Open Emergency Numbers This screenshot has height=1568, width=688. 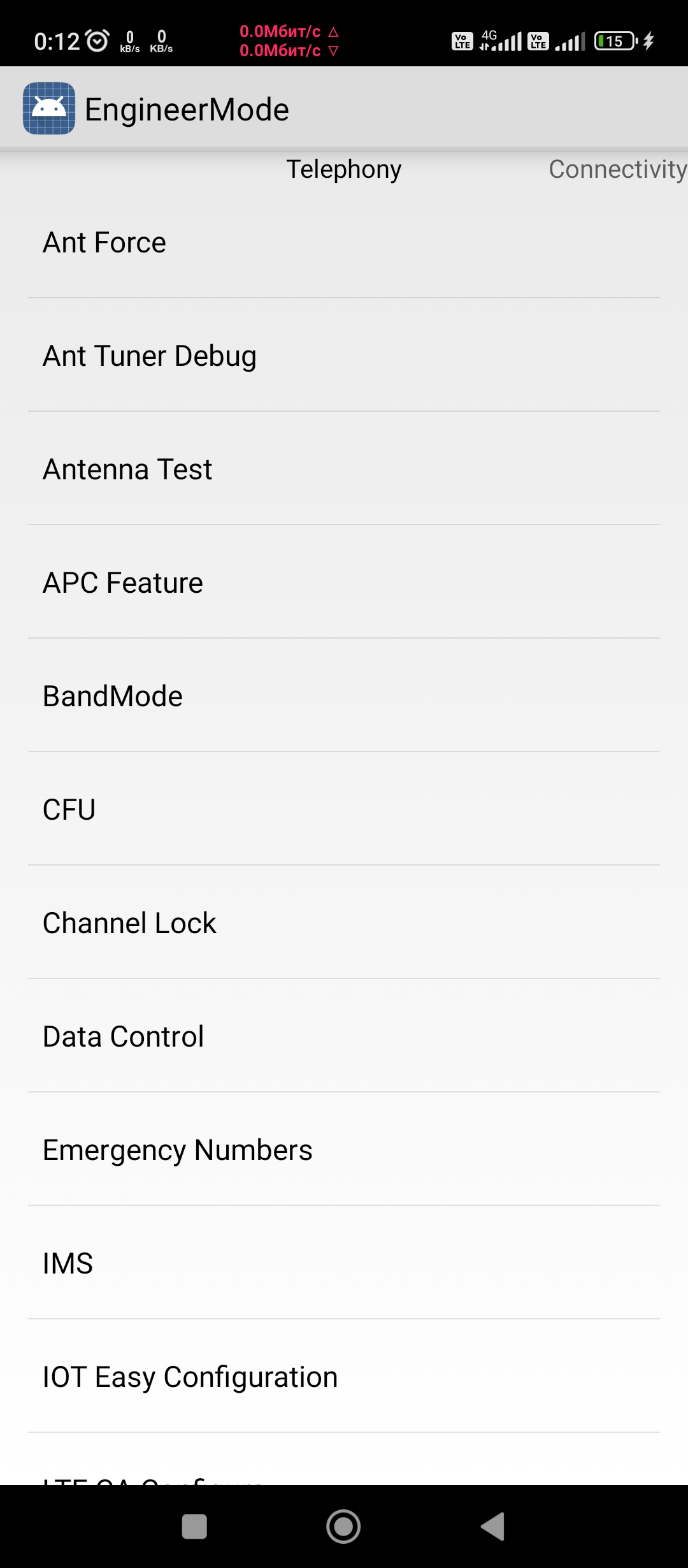(344, 1150)
